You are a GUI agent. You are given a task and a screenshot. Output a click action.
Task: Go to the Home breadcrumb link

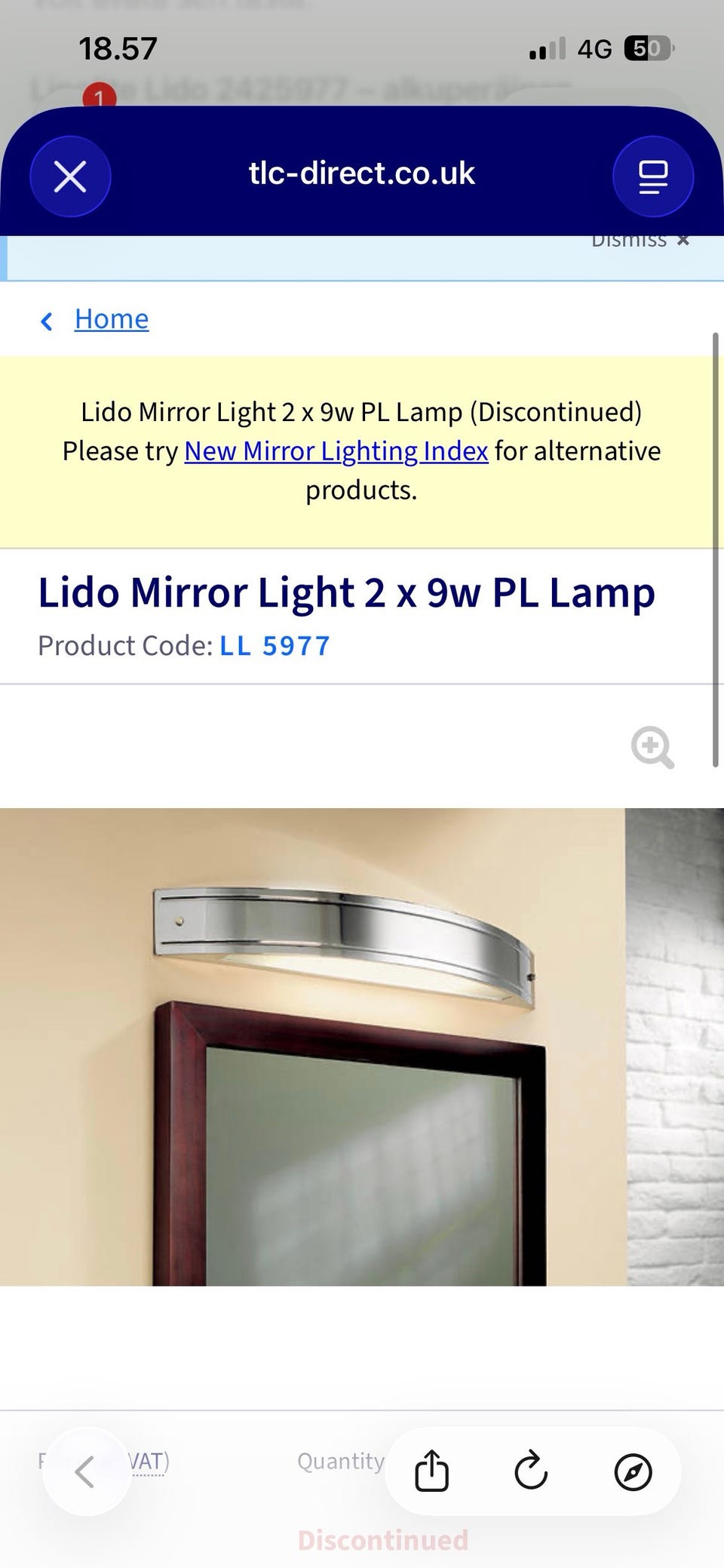pyautogui.click(x=112, y=319)
